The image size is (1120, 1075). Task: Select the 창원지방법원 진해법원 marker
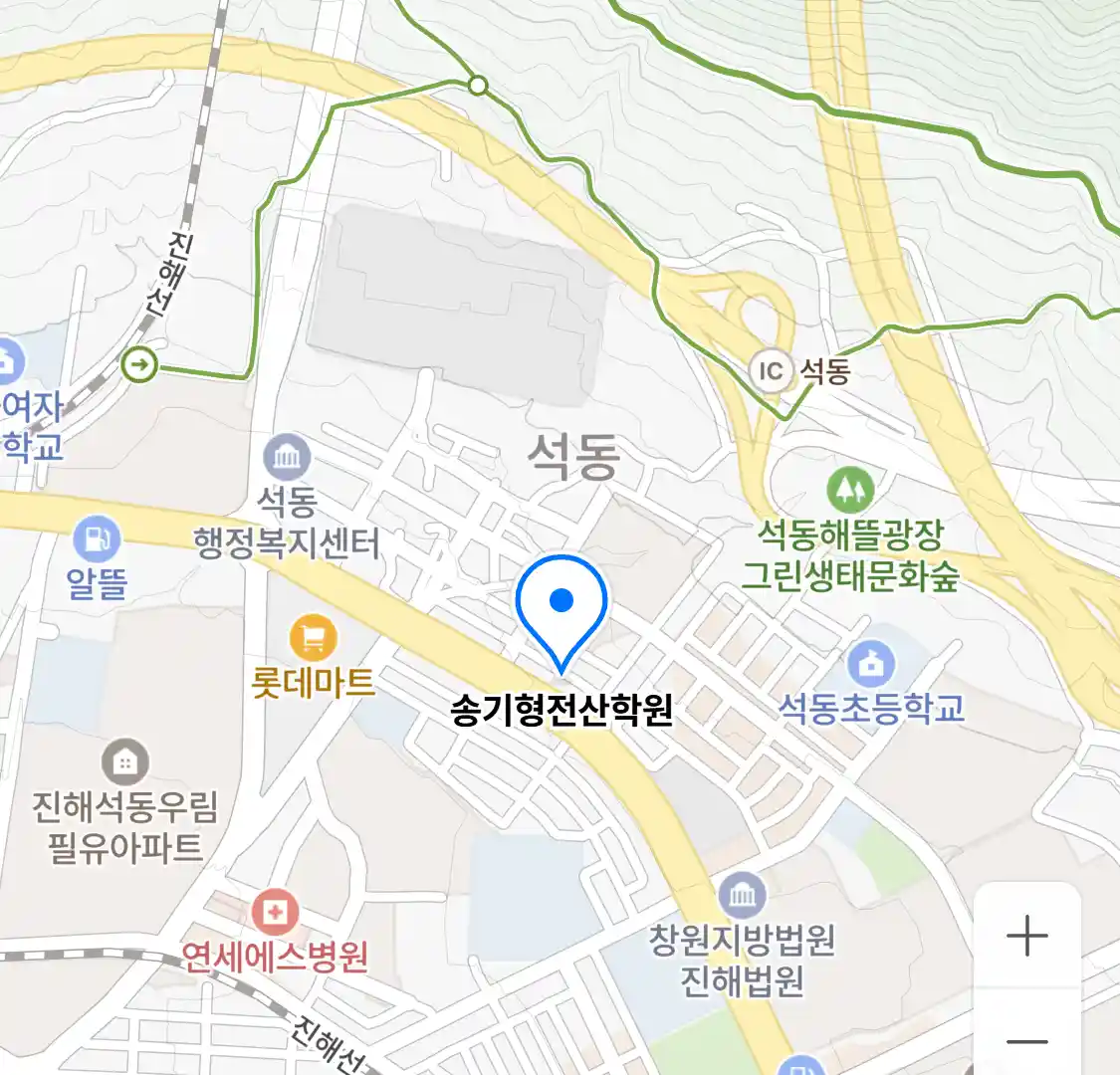pyautogui.click(x=743, y=897)
